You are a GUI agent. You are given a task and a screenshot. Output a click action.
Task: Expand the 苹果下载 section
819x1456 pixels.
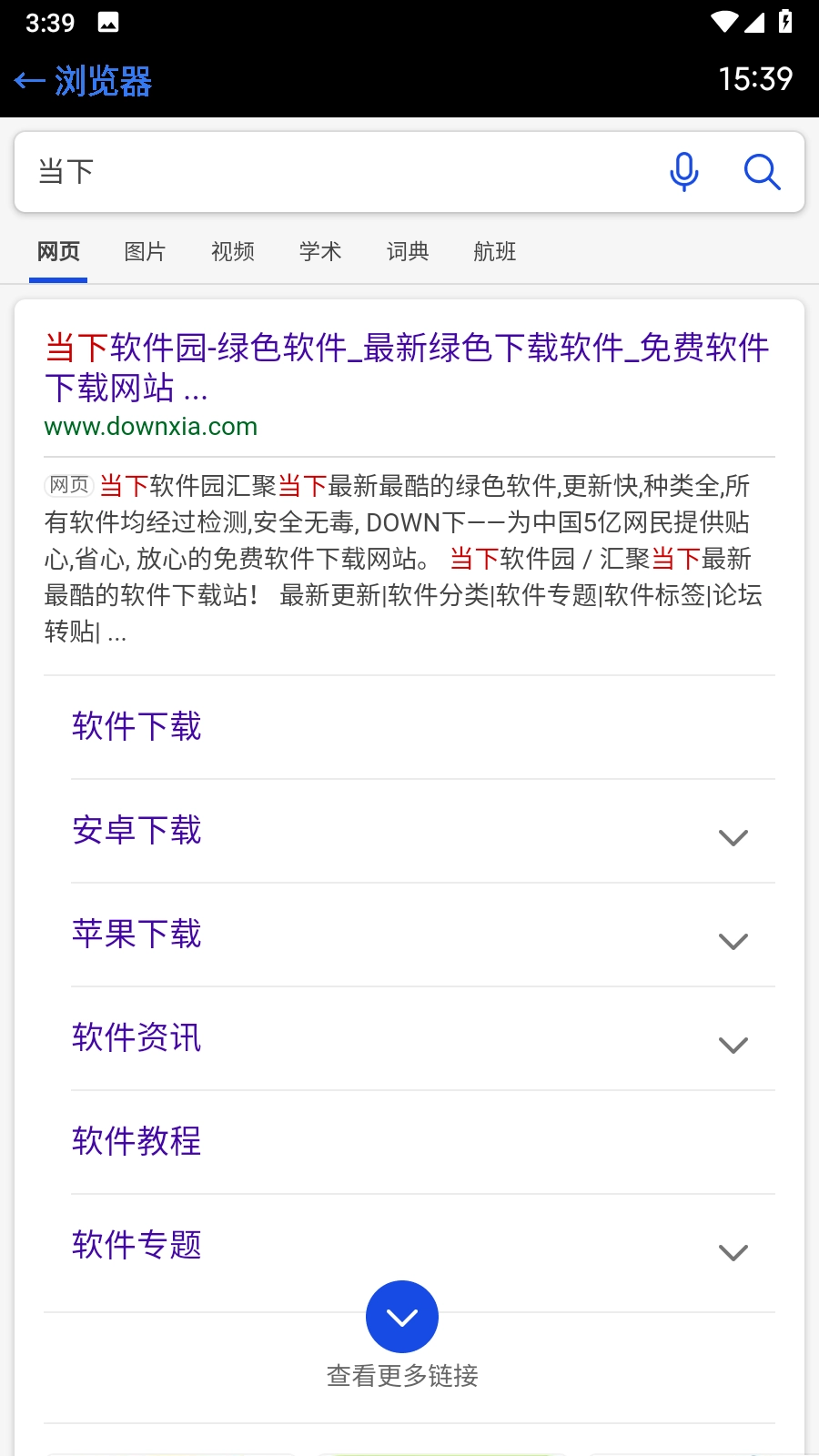tap(733, 941)
